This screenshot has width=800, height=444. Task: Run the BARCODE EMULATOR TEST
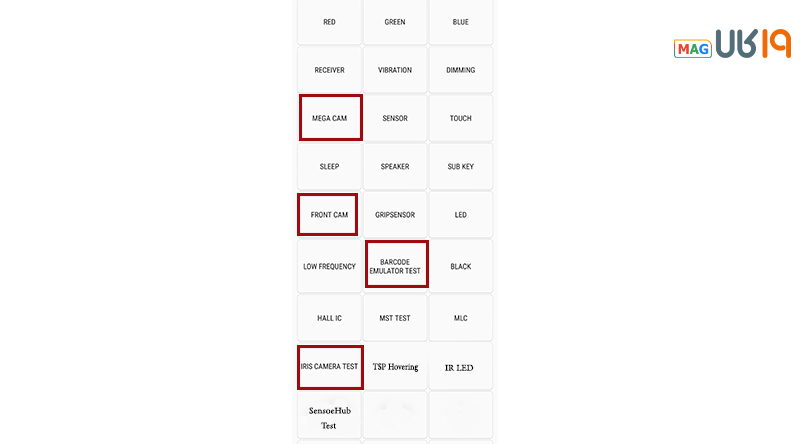(396, 265)
